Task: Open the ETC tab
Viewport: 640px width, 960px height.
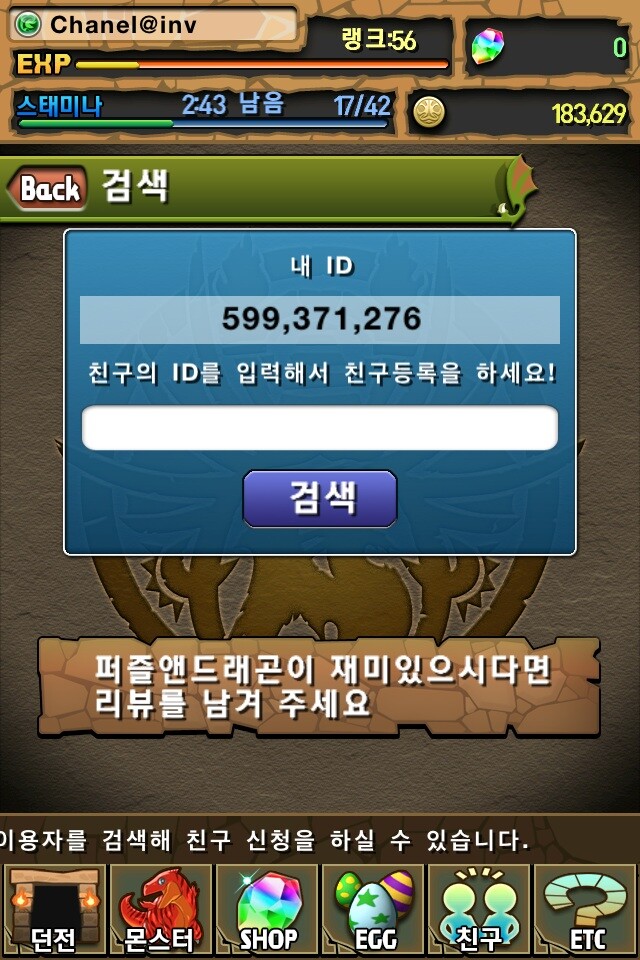Action: pyautogui.click(x=587, y=910)
